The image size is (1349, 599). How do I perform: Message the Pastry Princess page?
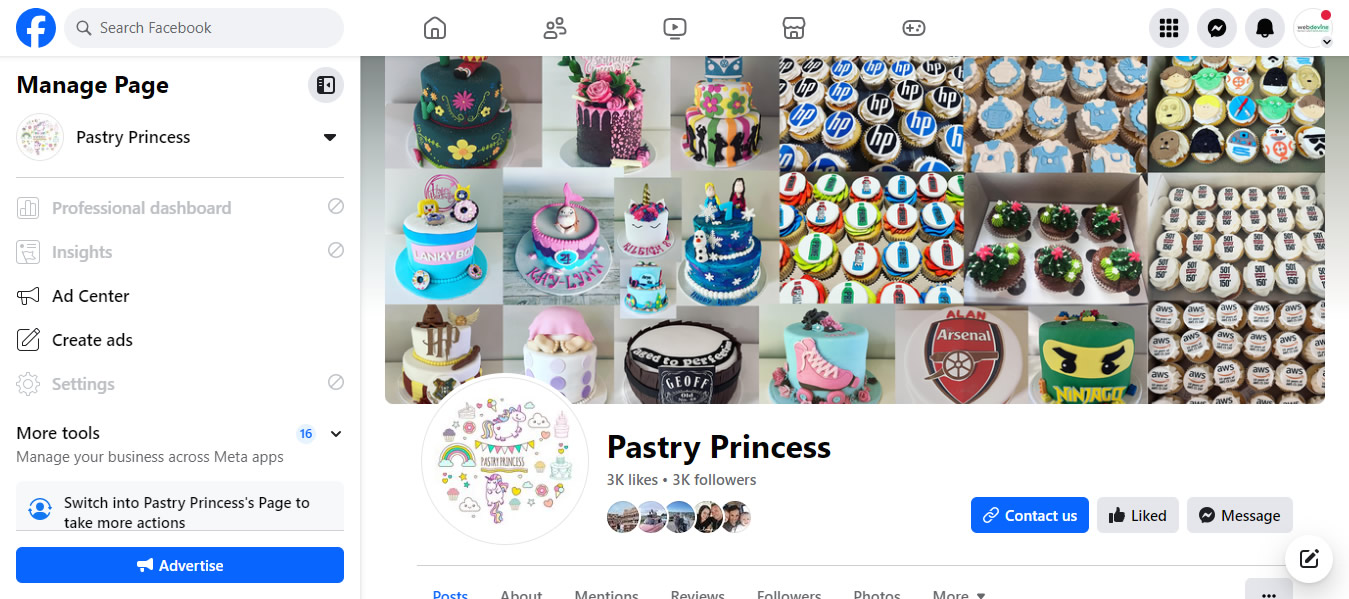click(x=1239, y=515)
